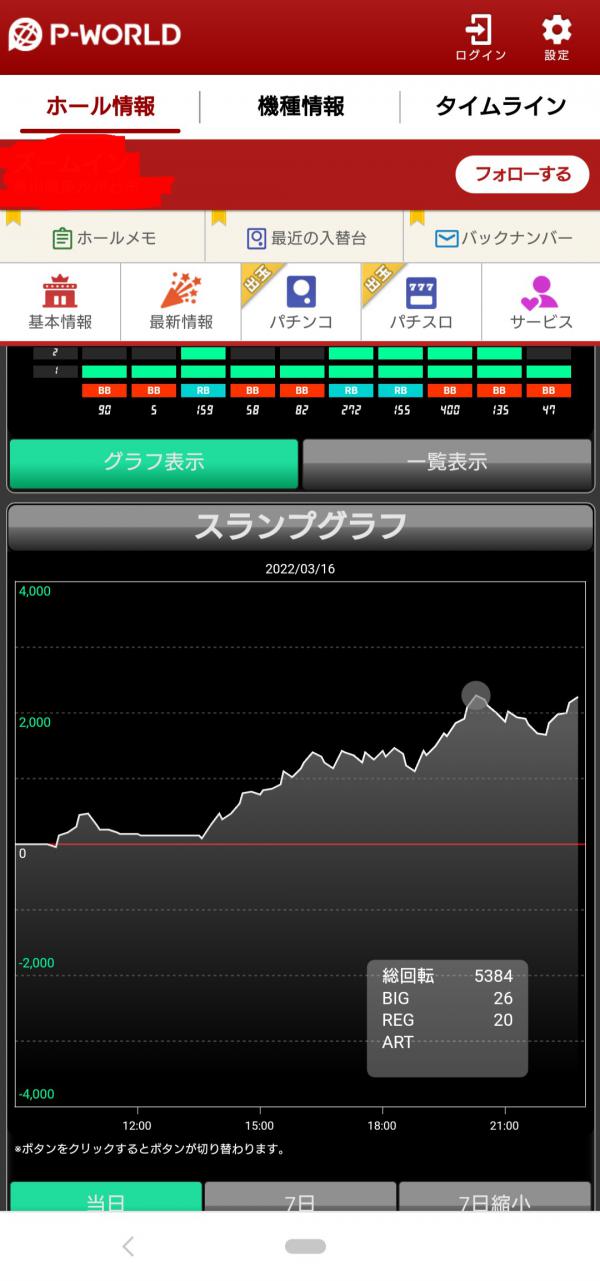Screen dimensions: 600x1281
Task: Go to 最新情報 section
Action: pyautogui.click(x=181, y=302)
